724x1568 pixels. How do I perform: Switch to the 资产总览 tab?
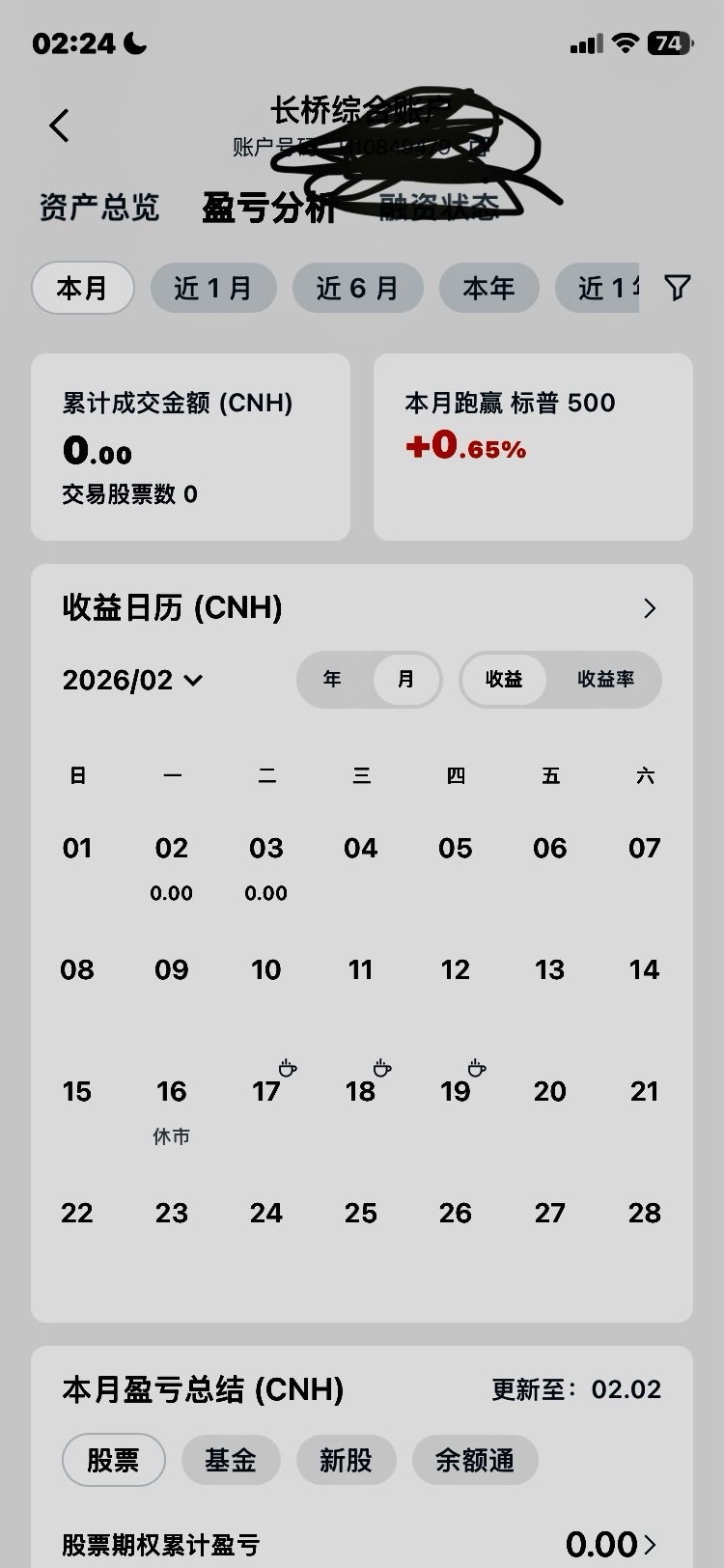[99, 208]
